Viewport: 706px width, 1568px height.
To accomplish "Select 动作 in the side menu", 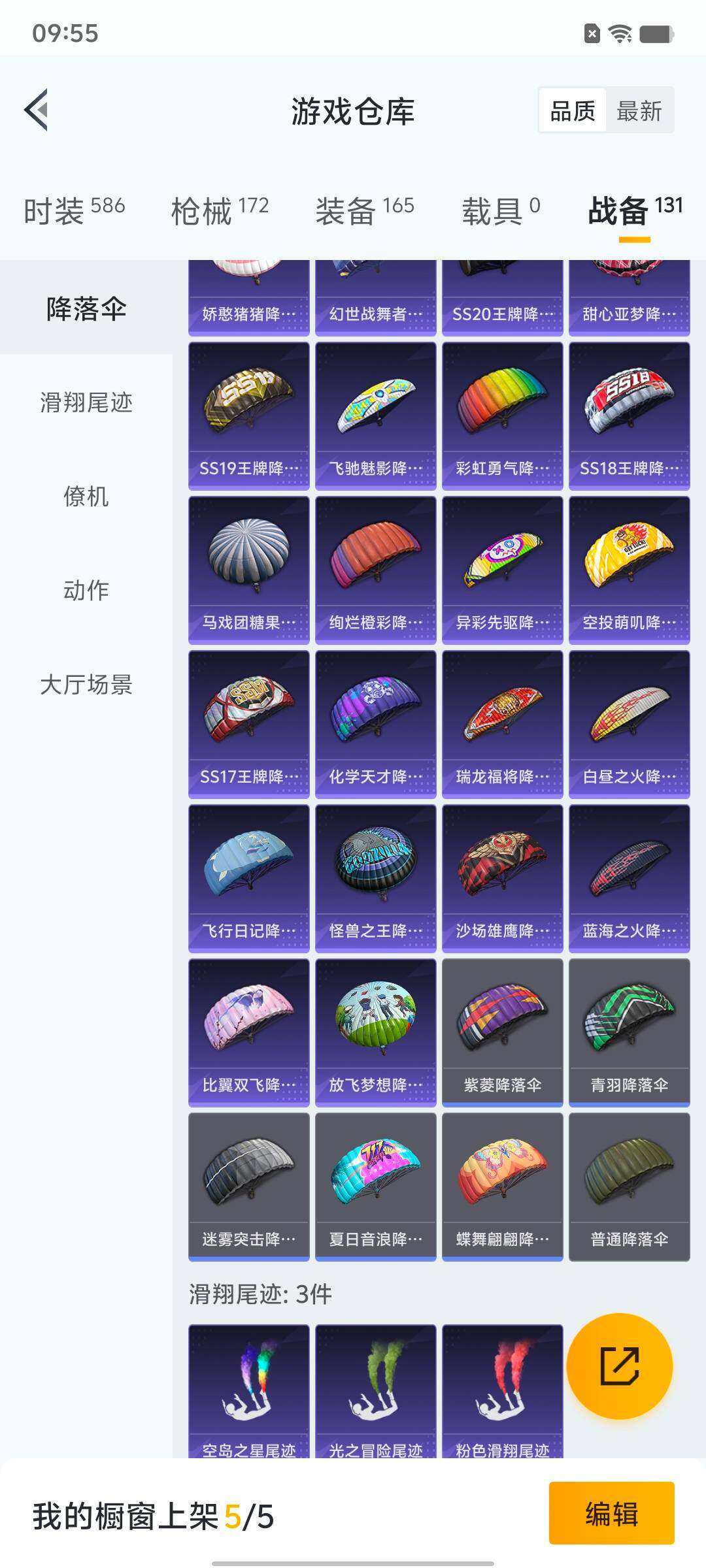I will pos(86,591).
